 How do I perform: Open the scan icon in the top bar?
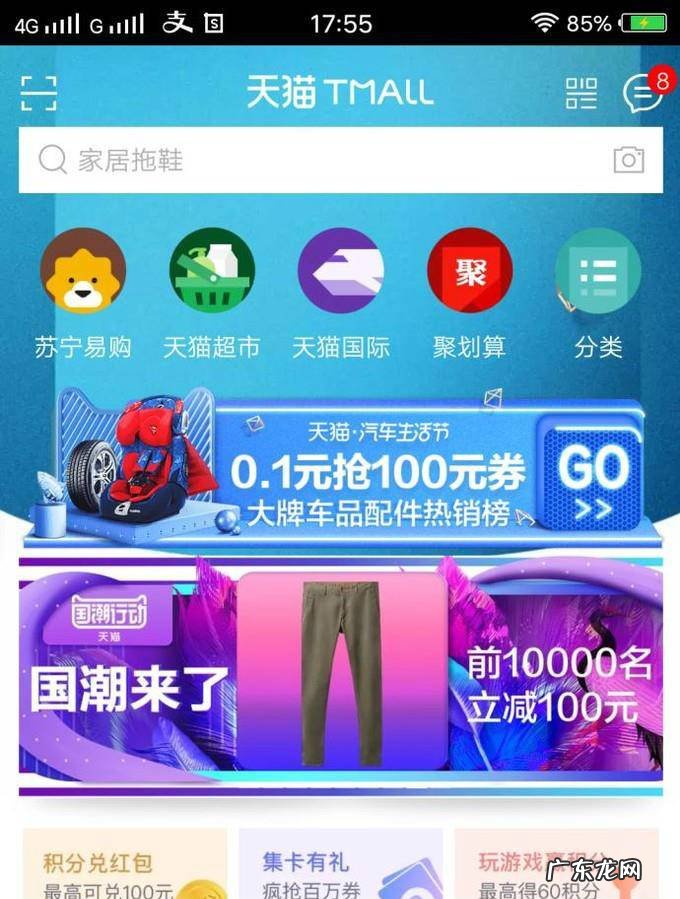[39, 93]
